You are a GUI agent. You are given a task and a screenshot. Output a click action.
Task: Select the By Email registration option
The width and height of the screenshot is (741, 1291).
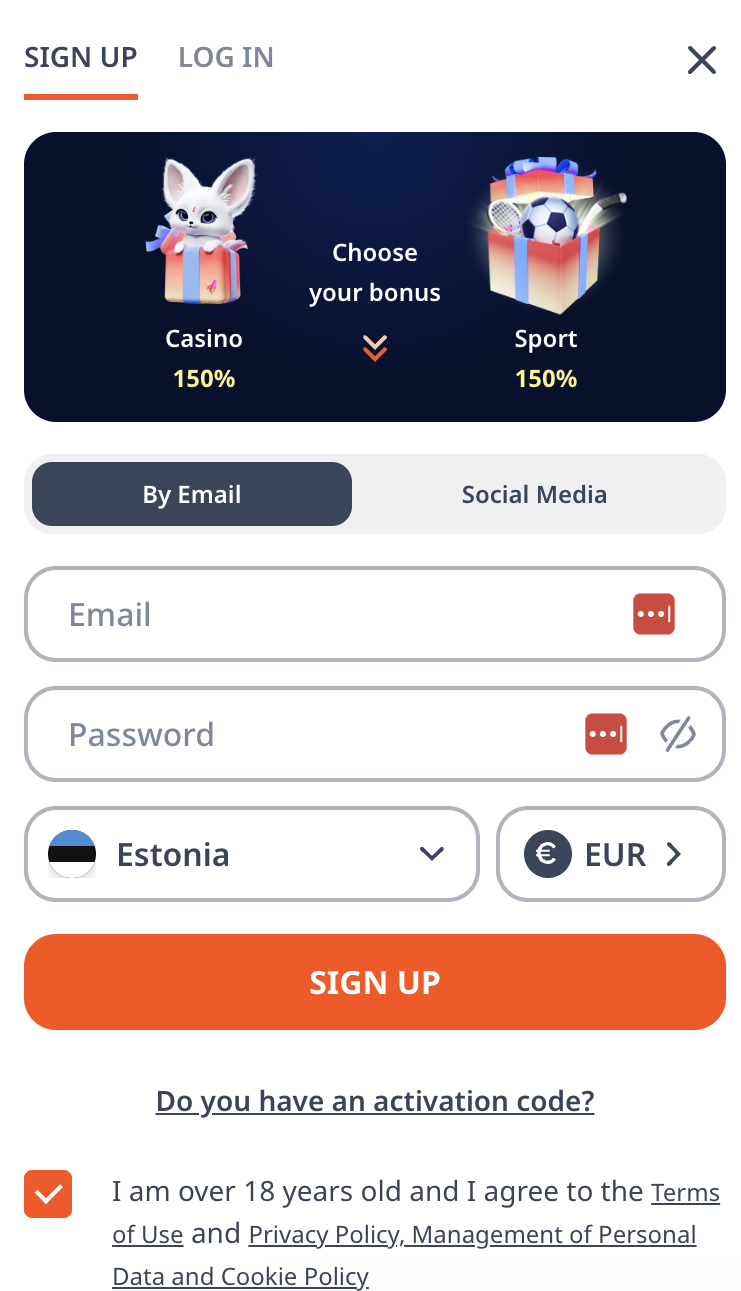[x=191, y=494]
